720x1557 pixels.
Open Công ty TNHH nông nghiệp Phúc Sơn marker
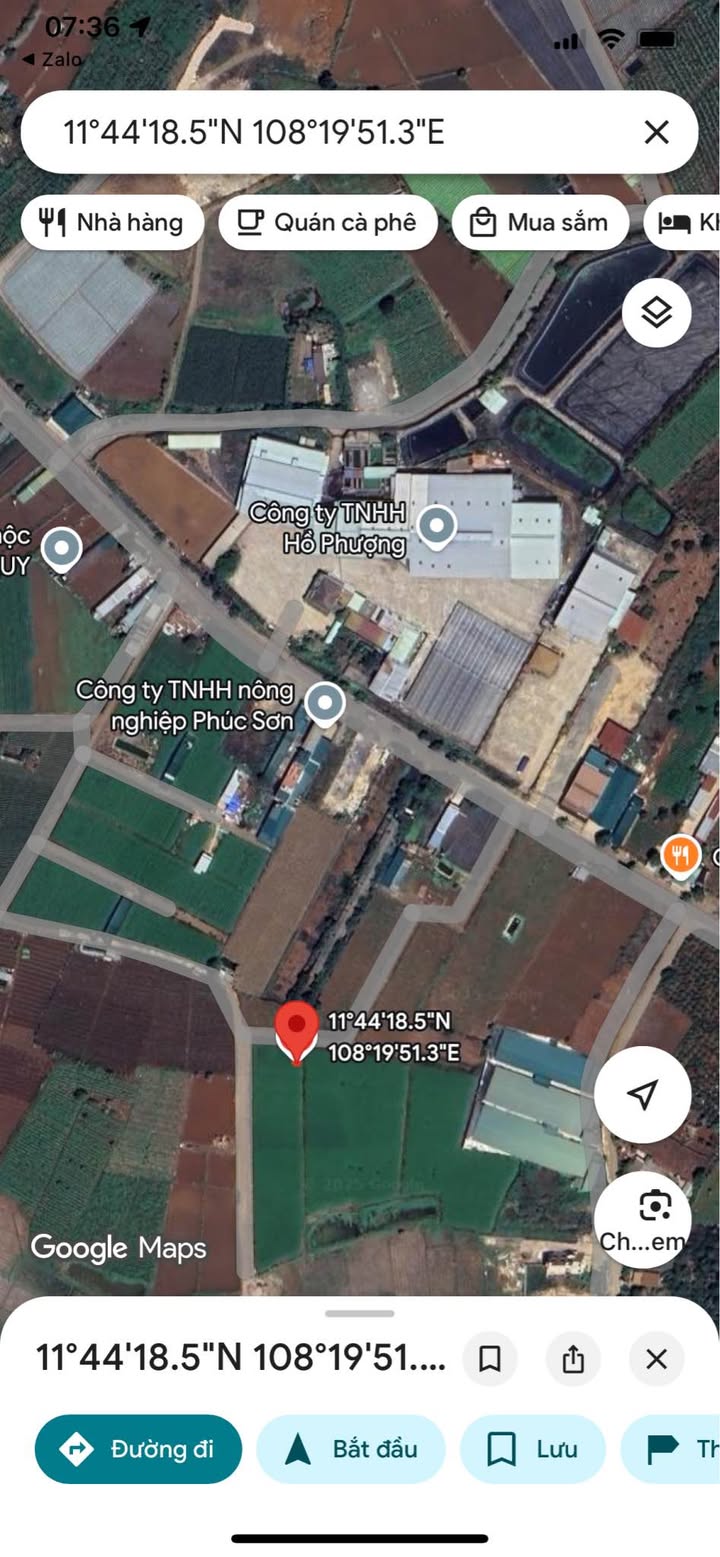[325, 704]
